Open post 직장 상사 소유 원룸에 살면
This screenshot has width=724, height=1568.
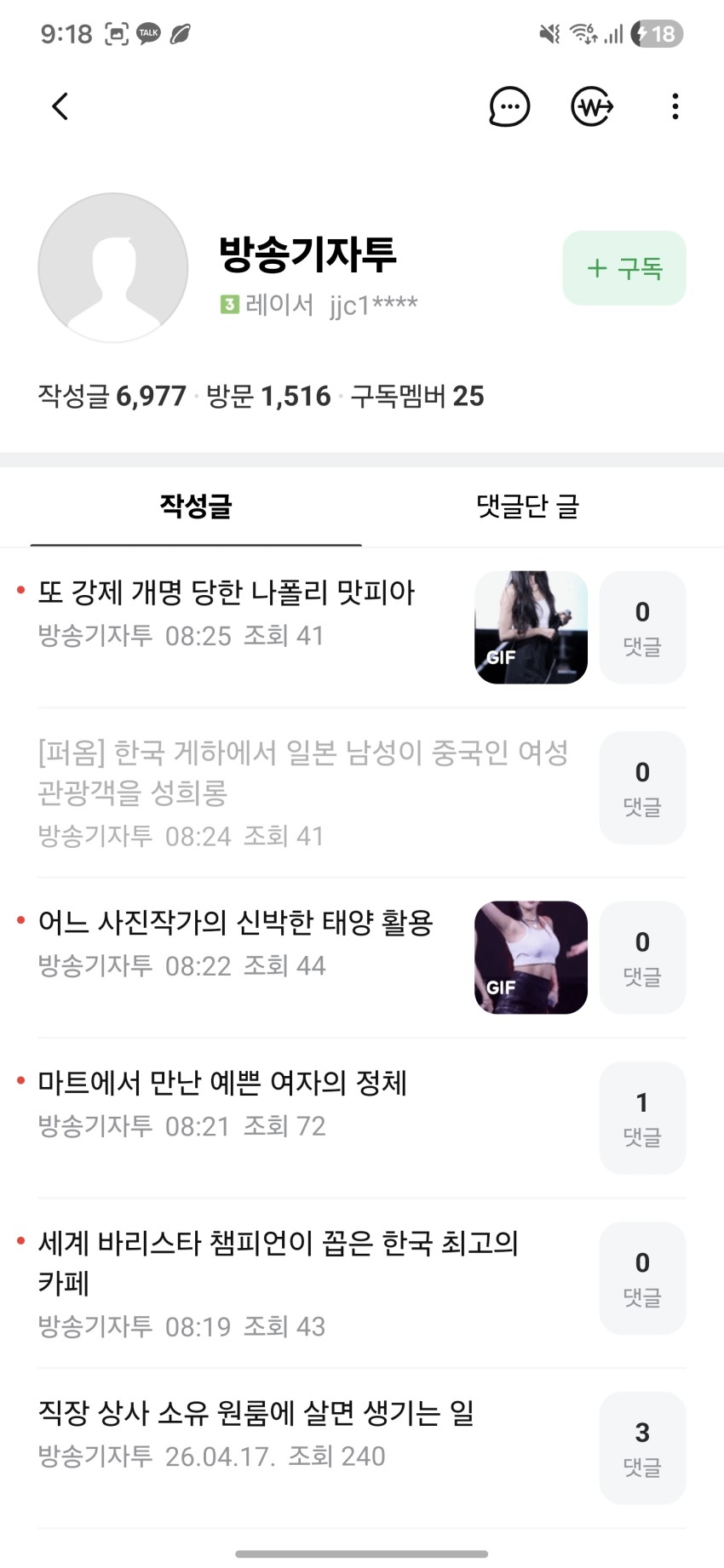tap(256, 1413)
